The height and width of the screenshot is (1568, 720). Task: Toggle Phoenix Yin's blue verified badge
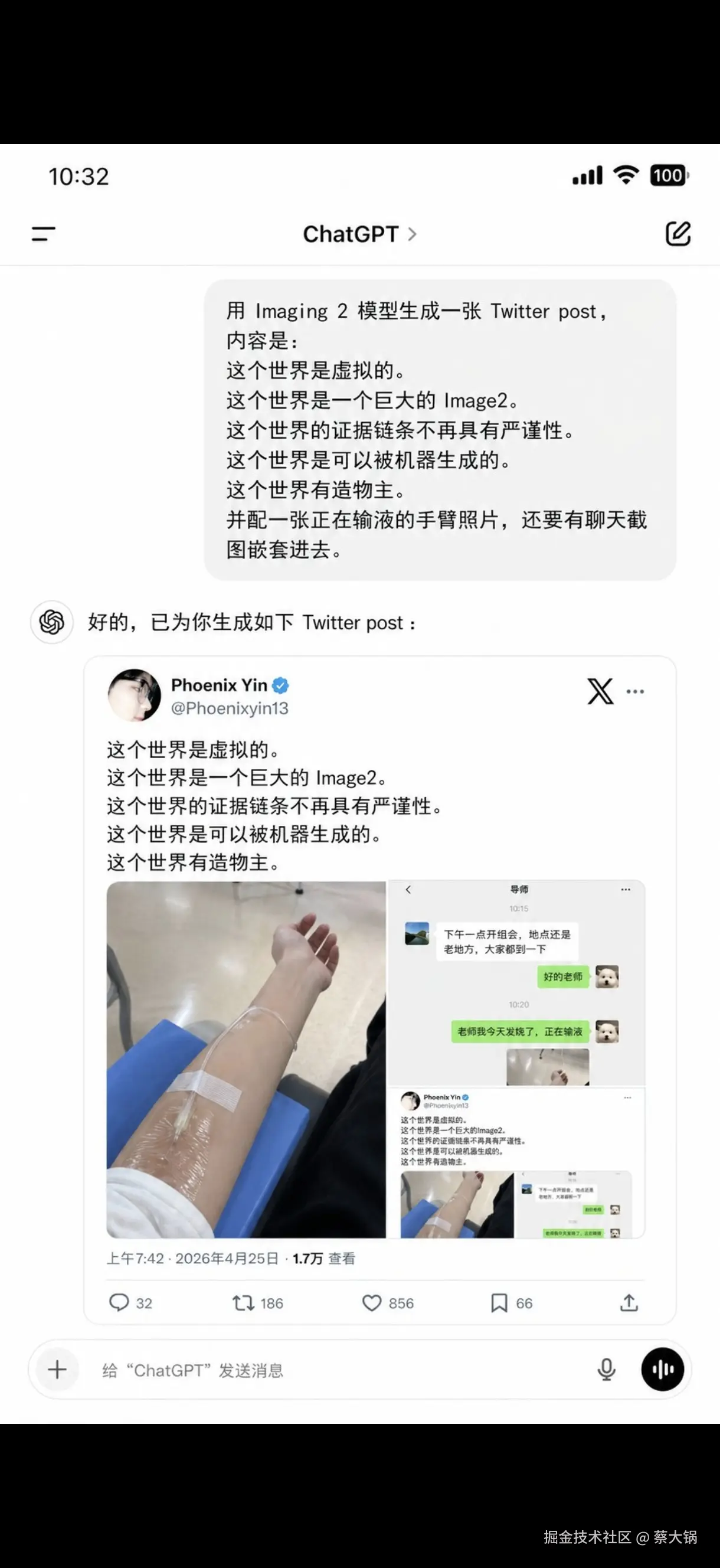click(x=280, y=685)
